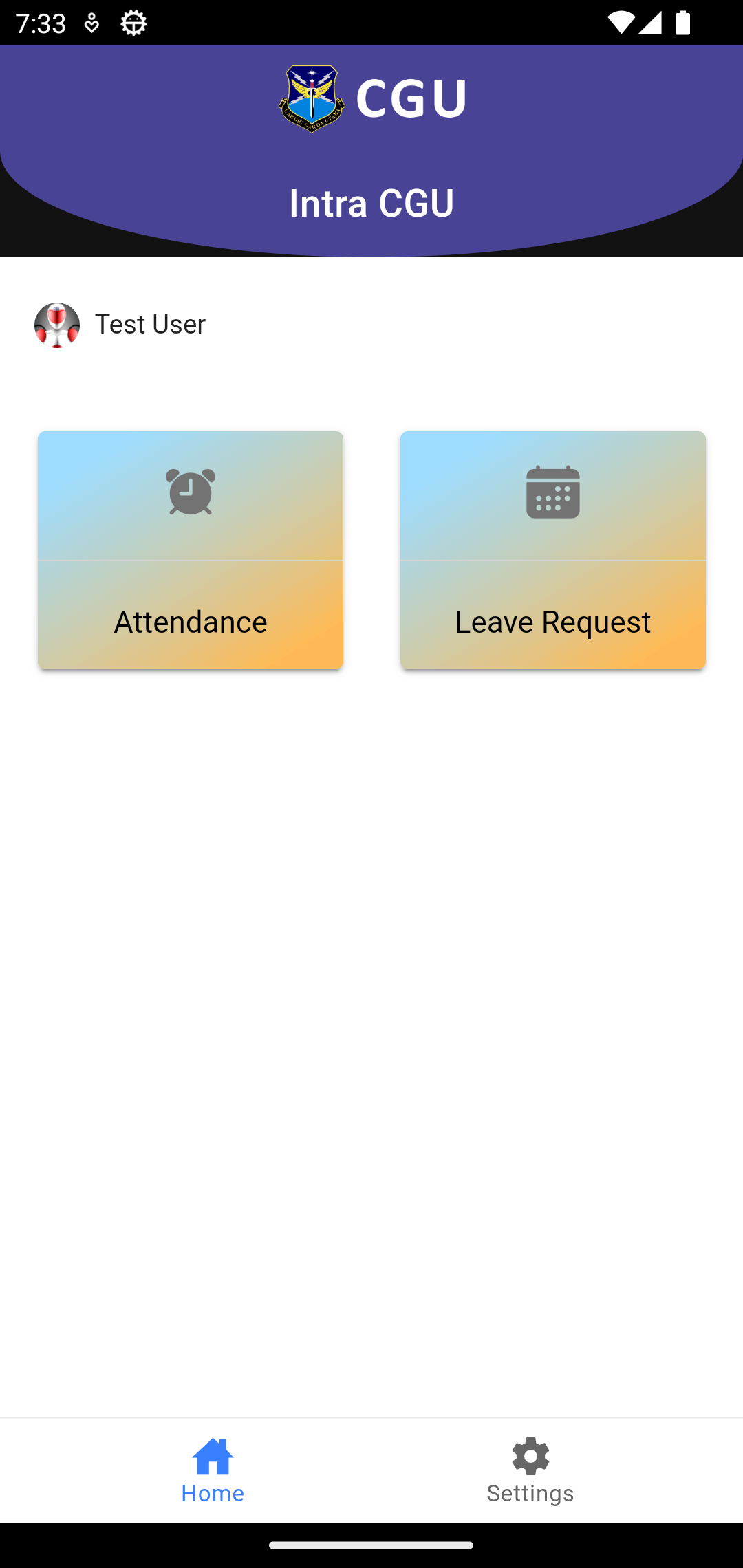Go to the Home tab
The width and height of the screenshot is (743, 1568).
click(213, 1470)
